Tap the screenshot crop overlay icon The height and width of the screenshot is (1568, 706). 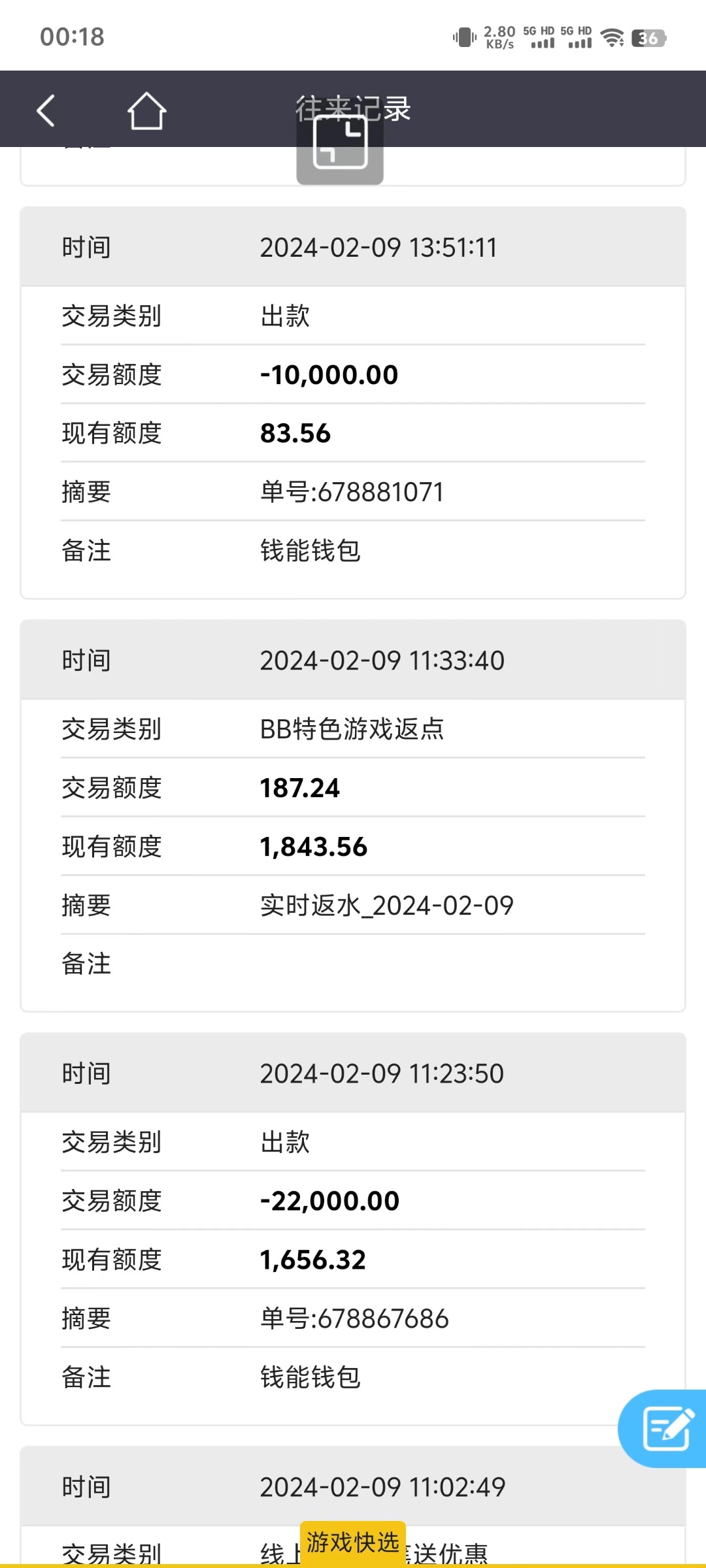[x=340, y=144]
